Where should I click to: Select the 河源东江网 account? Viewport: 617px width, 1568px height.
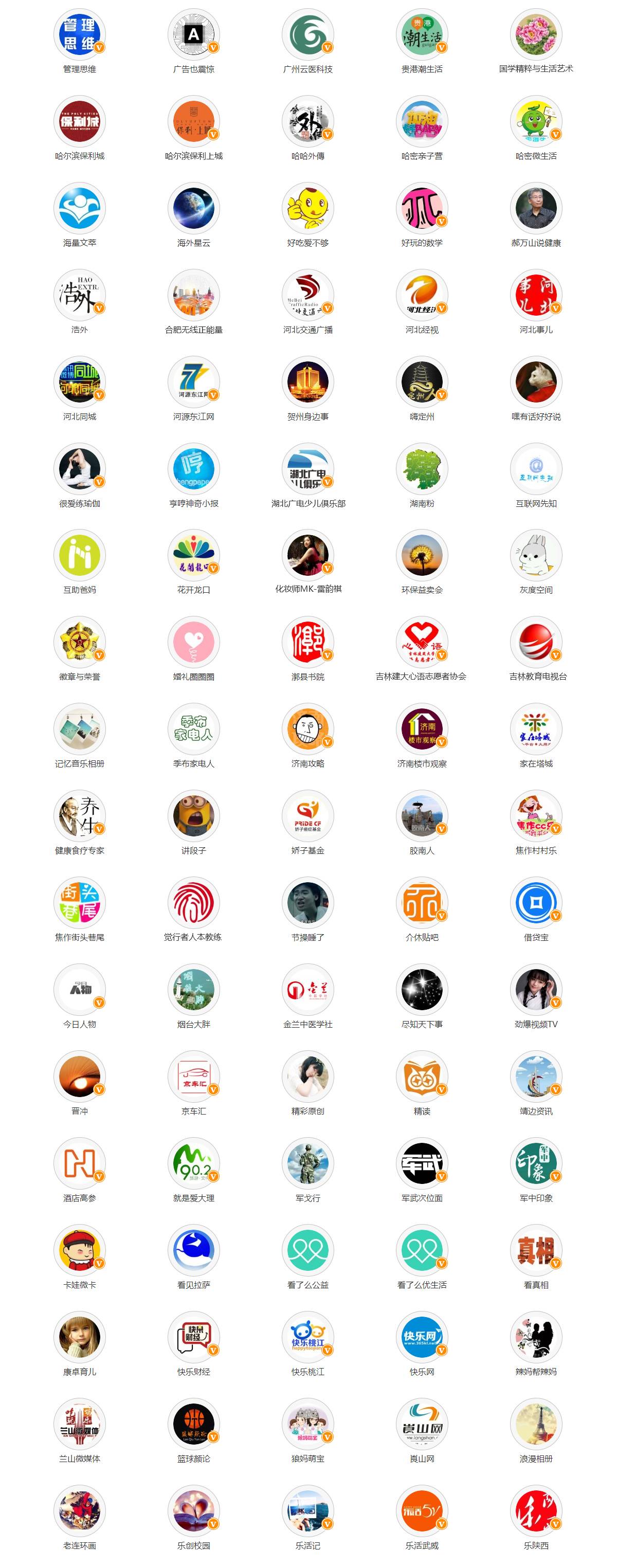coord(193,382)
